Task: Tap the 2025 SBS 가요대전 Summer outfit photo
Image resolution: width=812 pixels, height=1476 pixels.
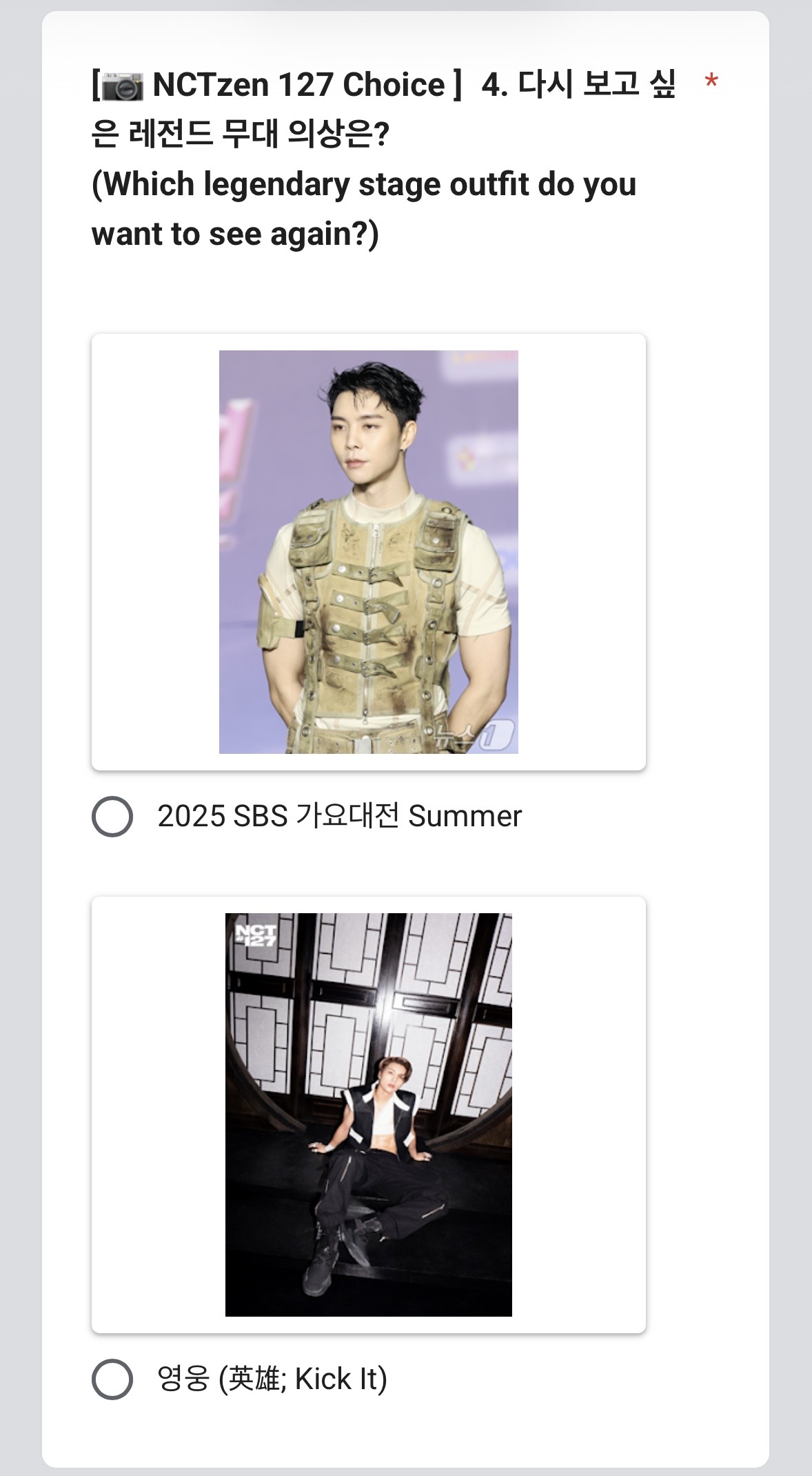Action: [369, 552]
